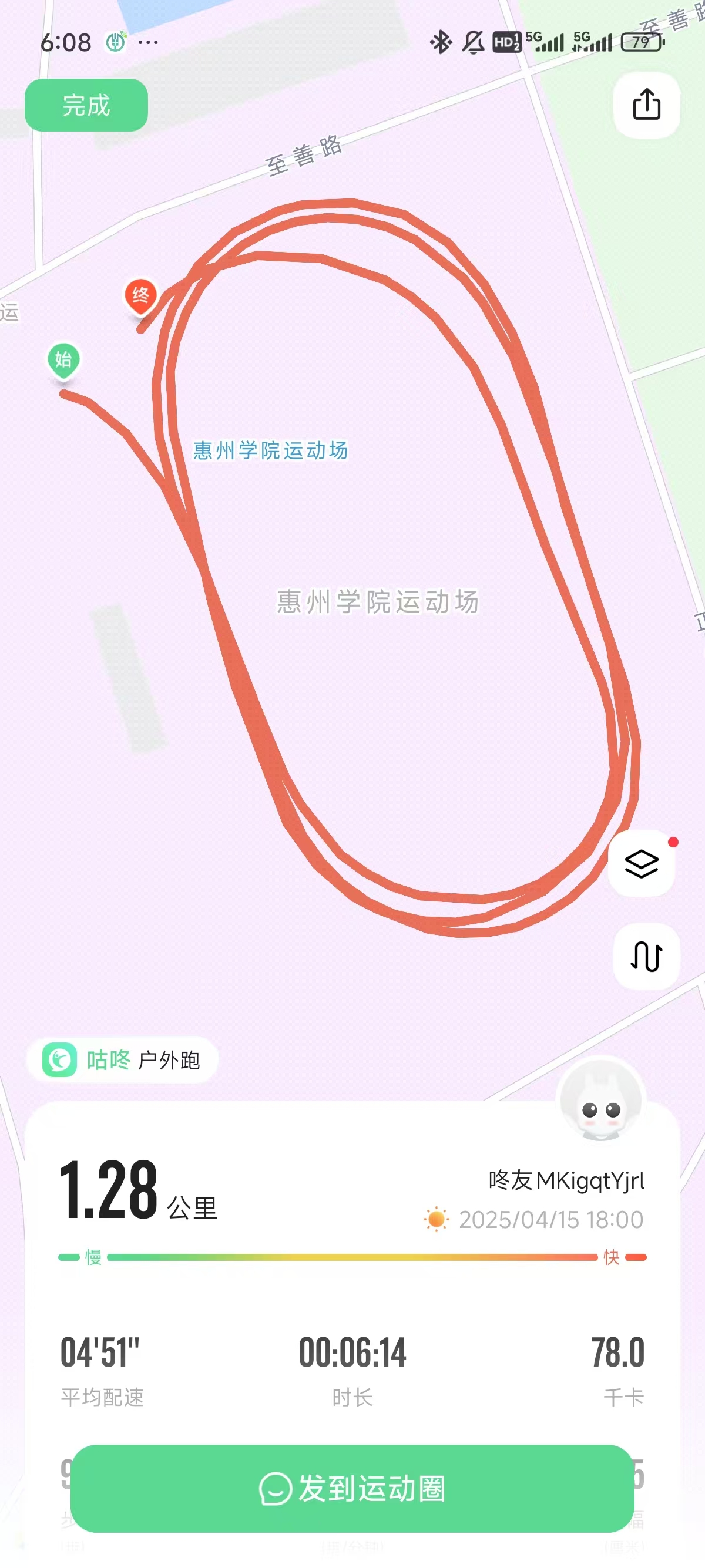Tap the green start marker 始

(x=64, y=360)
